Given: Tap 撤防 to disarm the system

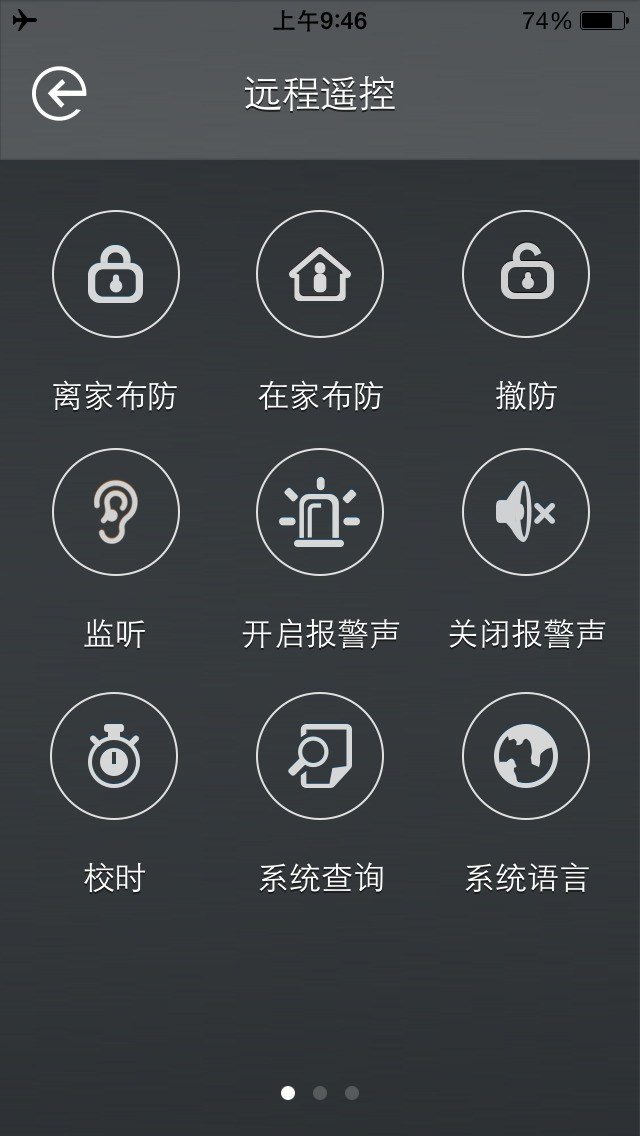Looking at the screenshot, I should (526, 274).
